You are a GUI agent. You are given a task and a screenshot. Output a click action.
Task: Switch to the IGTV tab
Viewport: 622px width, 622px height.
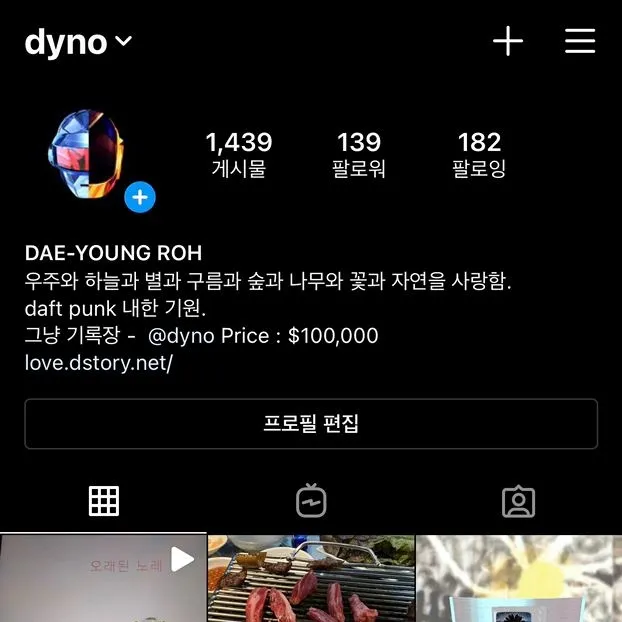pos(311,501)
